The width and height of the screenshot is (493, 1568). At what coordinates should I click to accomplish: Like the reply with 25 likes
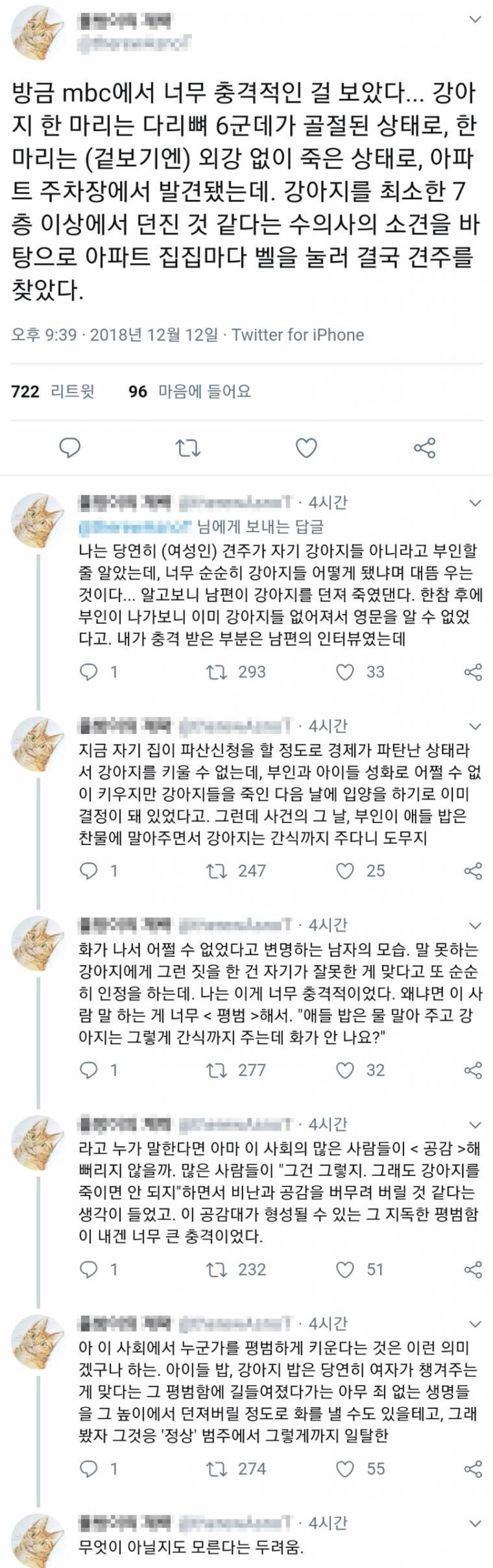pyautogui.click(x=345, y=871)
